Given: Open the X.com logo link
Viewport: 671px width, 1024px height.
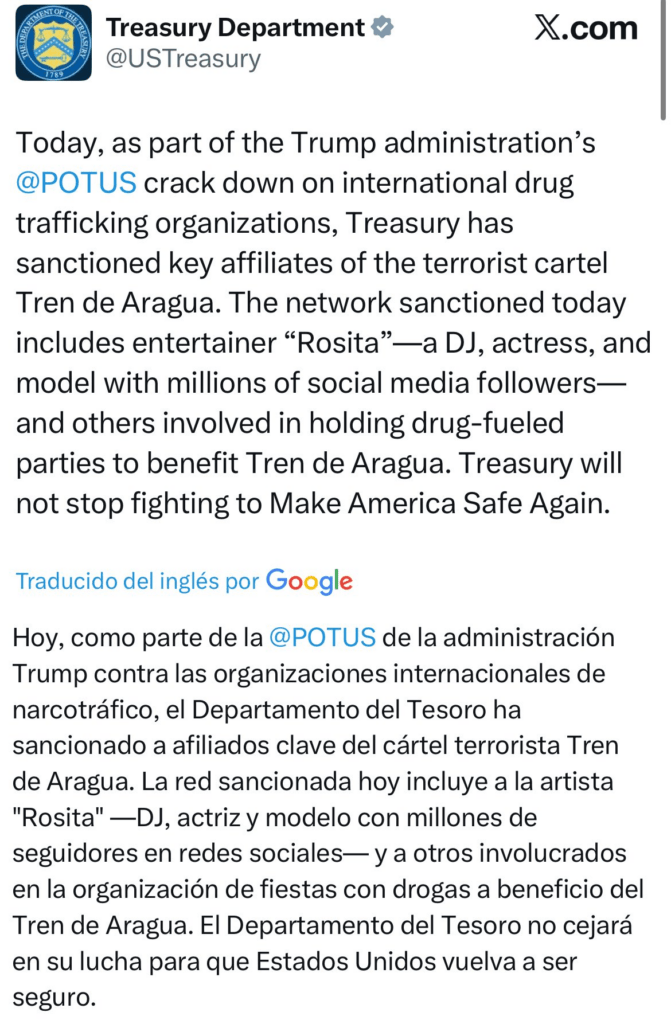Looking at the screenshot, I should (586, 28).
